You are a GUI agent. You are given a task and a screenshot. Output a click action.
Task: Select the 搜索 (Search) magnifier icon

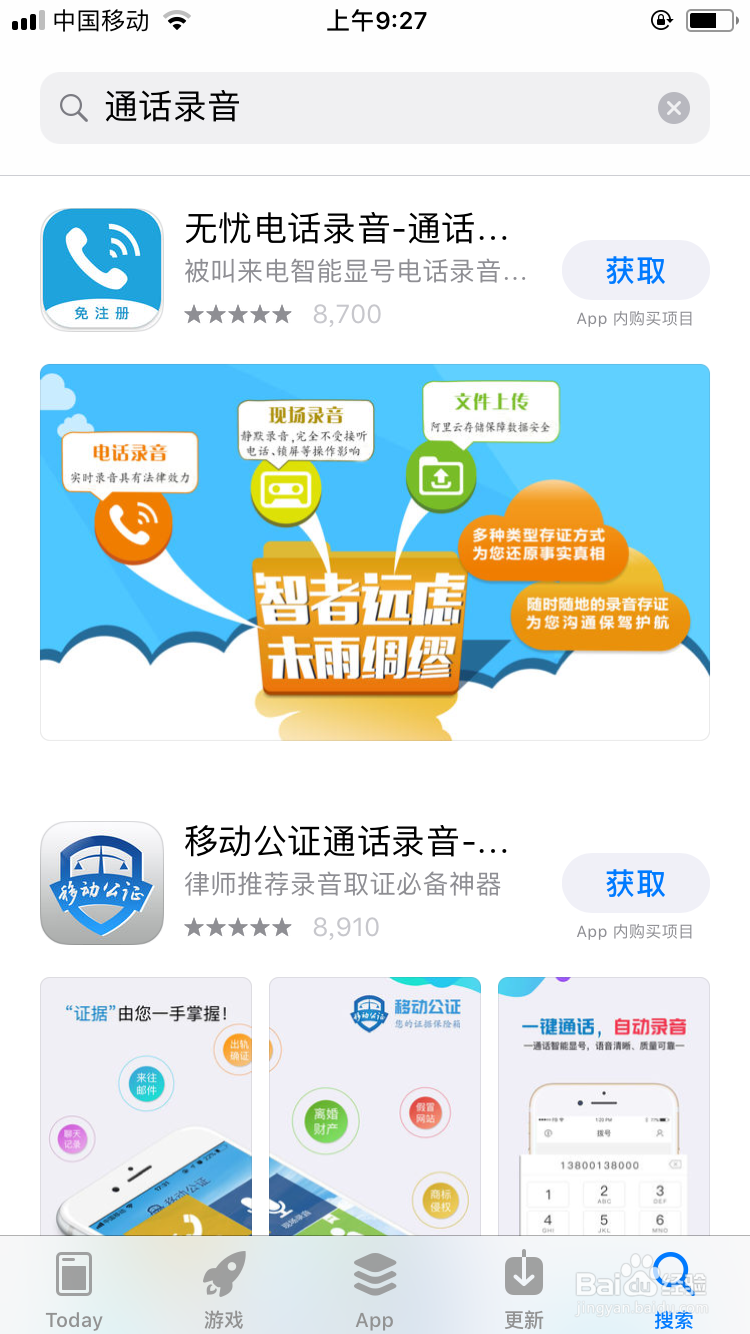tap(673, 1272)
